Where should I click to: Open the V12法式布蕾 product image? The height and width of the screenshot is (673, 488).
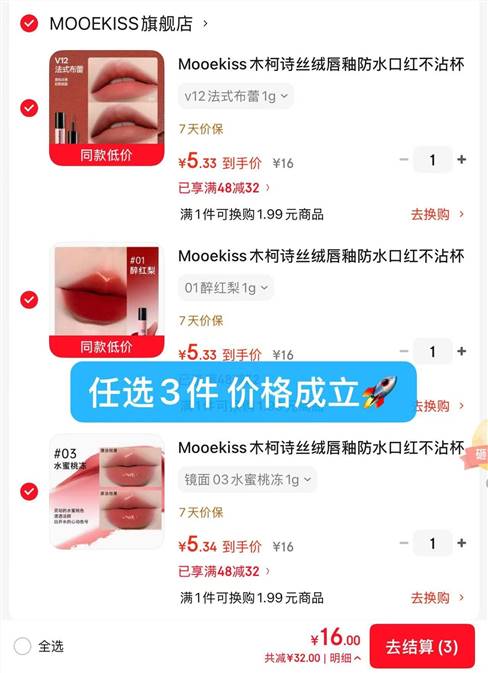107,108
